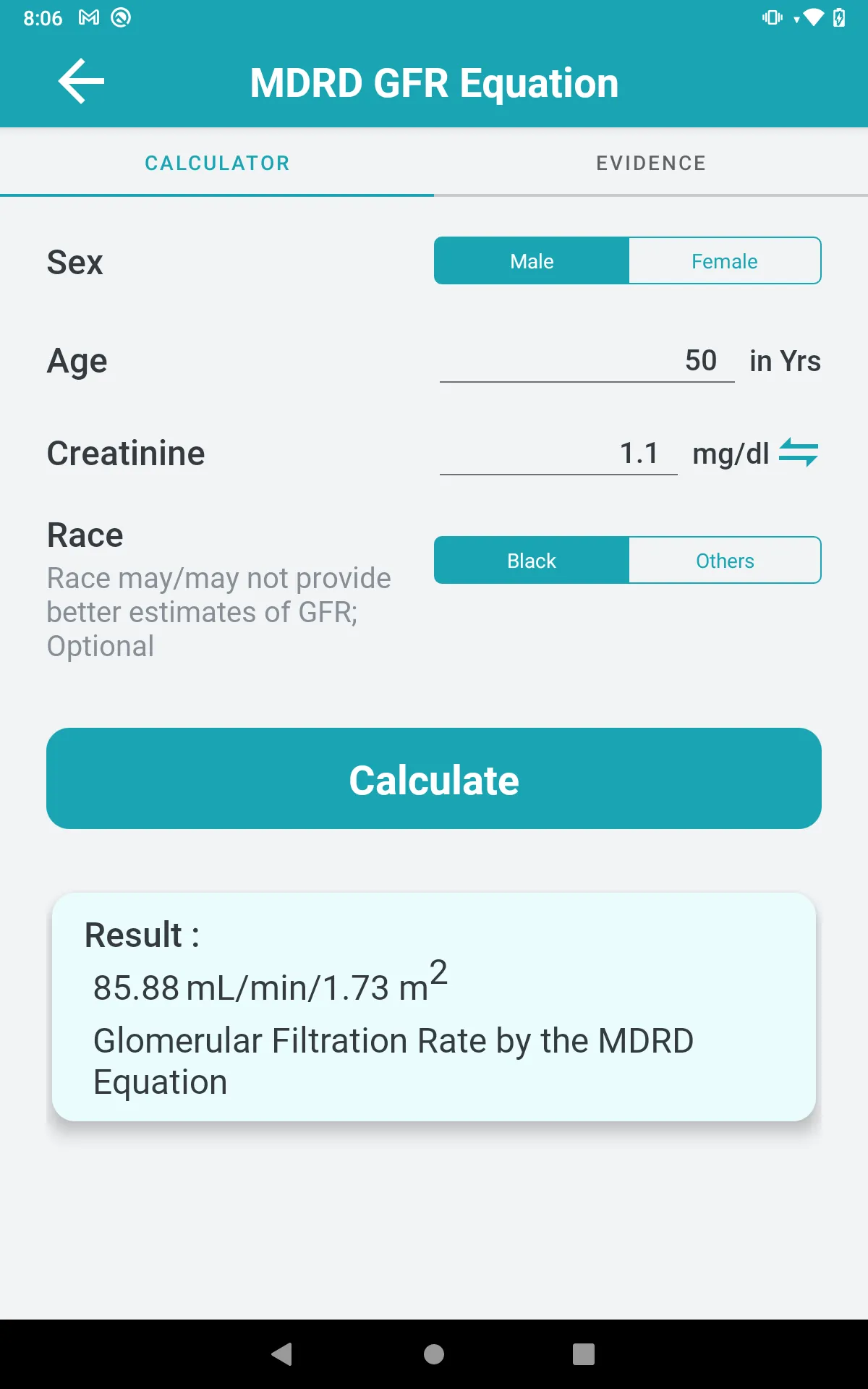Open the Calculator tab
This screenshot has height=1389, width=868.
coord(216,163)
